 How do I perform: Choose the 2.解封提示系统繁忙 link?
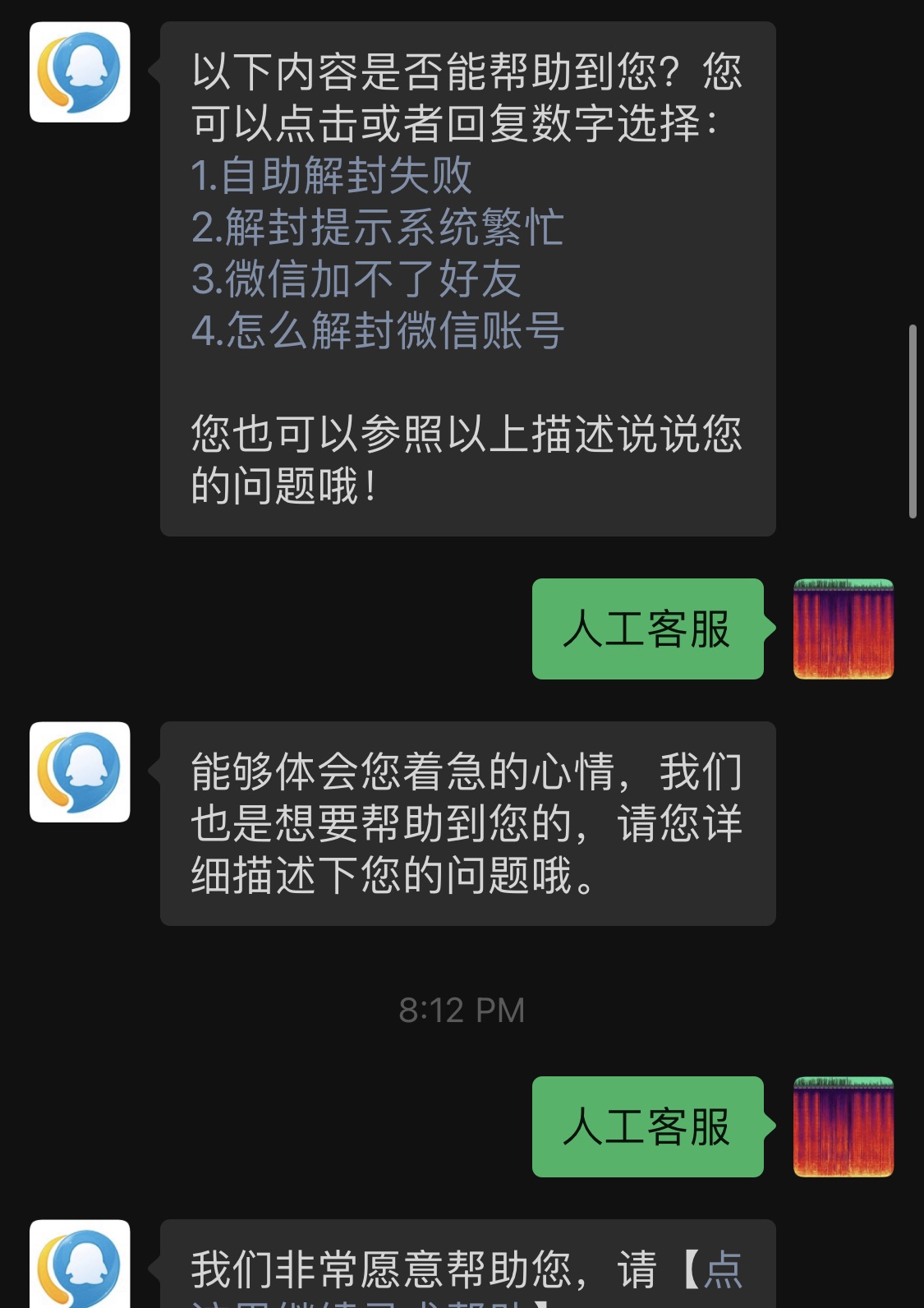tap(377, 228)
